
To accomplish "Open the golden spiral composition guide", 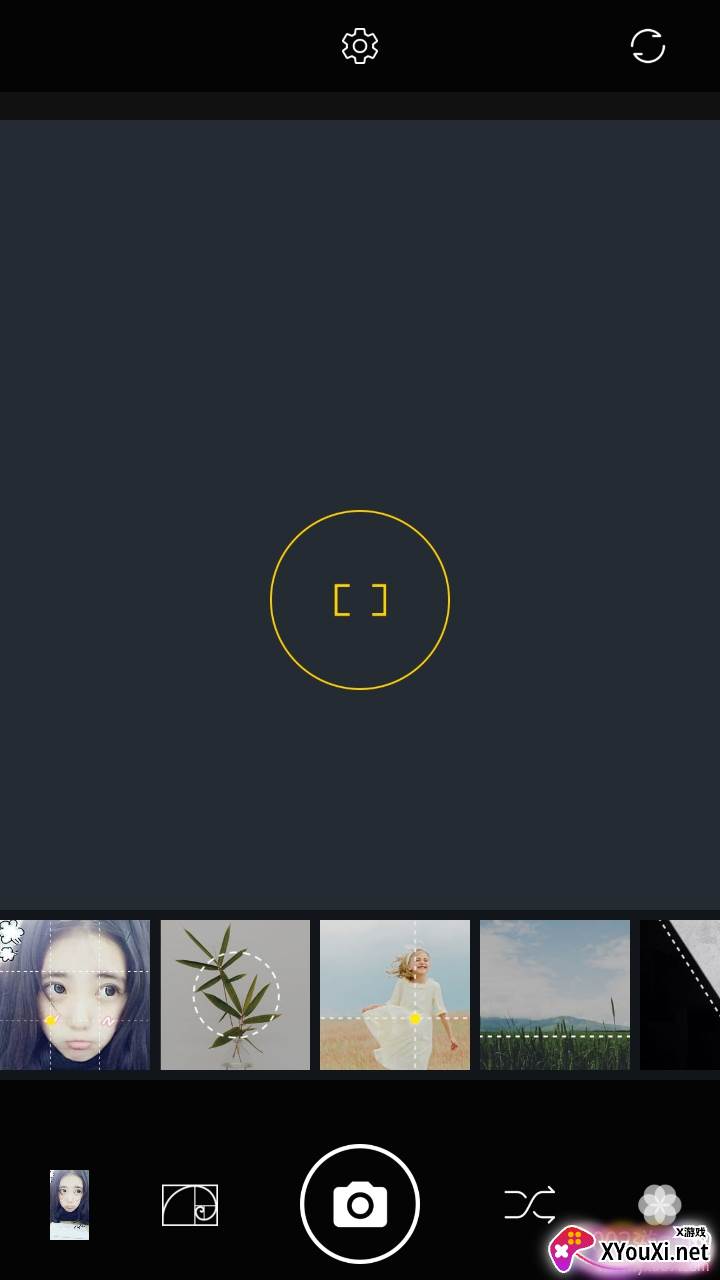I will [x=190, y=1205].
